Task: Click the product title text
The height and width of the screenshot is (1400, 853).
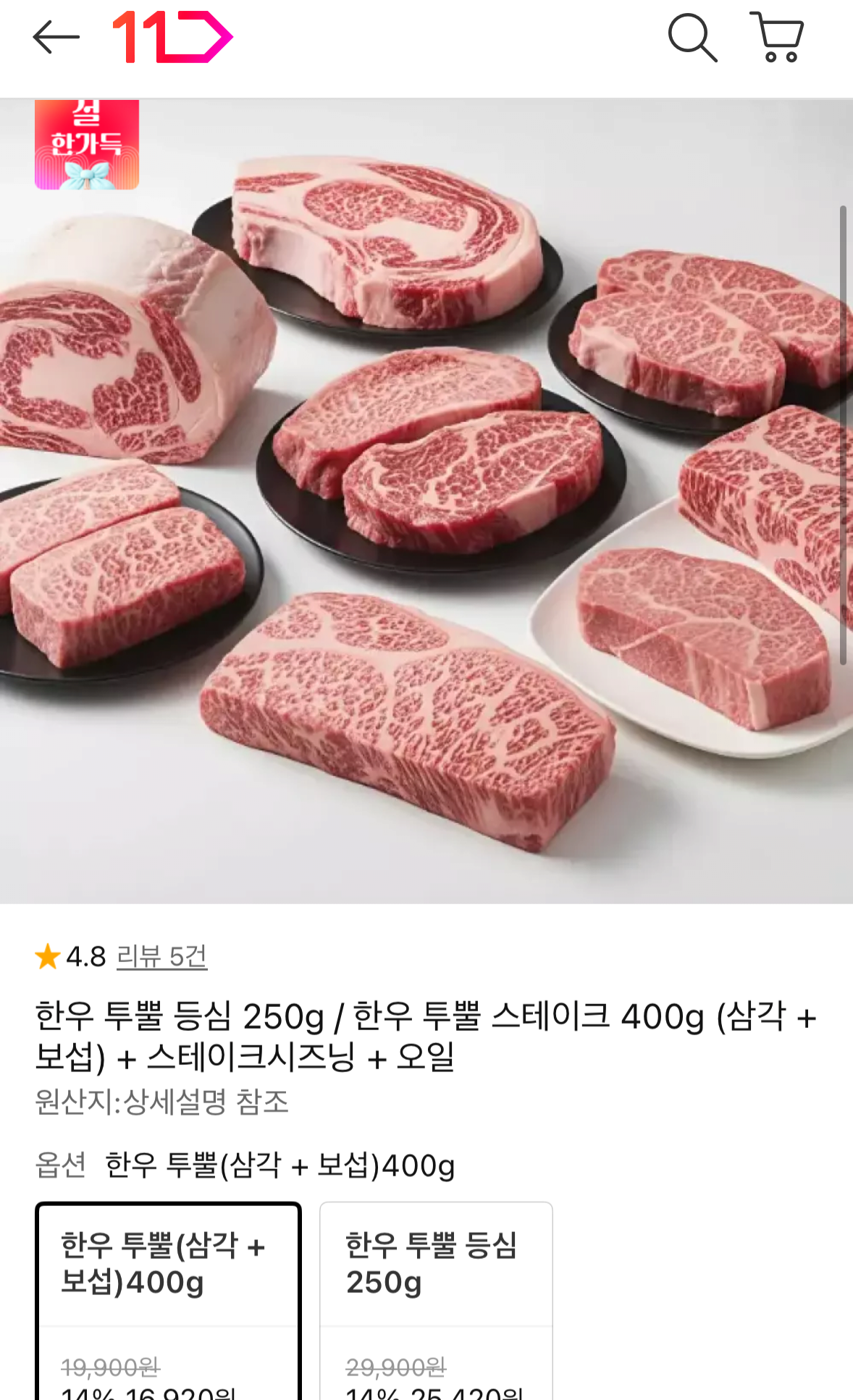Action: (x=426, y=1039)
